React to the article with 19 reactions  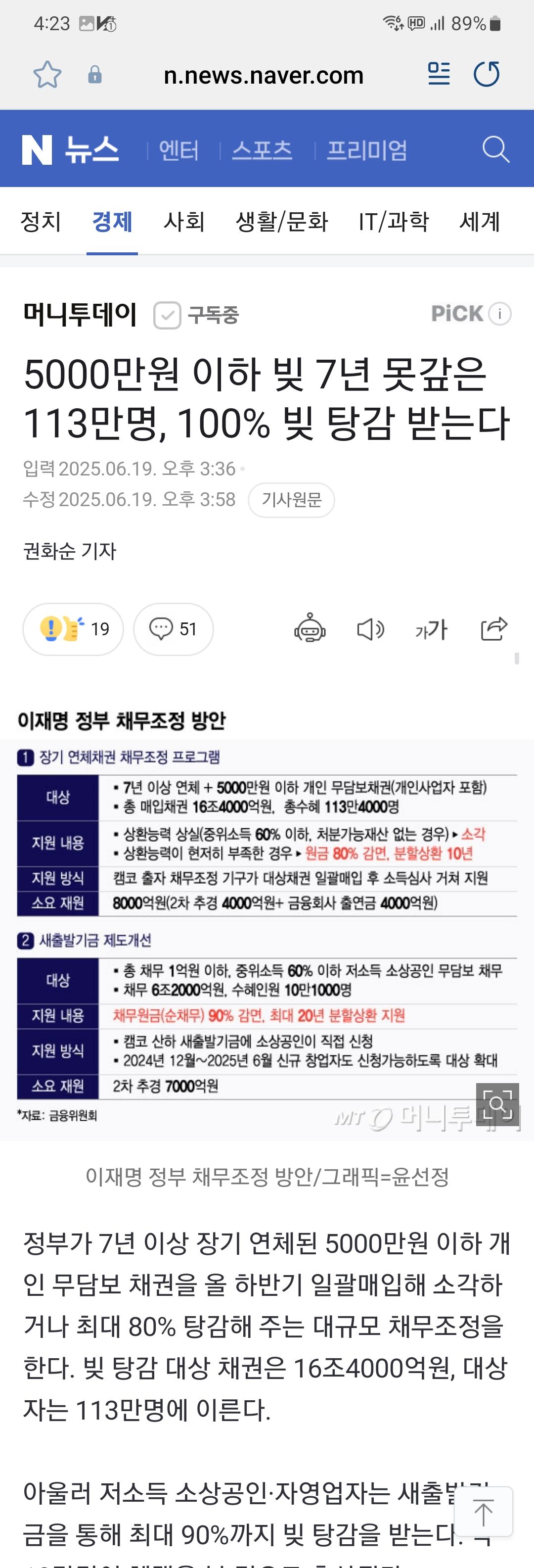[x=73, y=629]
